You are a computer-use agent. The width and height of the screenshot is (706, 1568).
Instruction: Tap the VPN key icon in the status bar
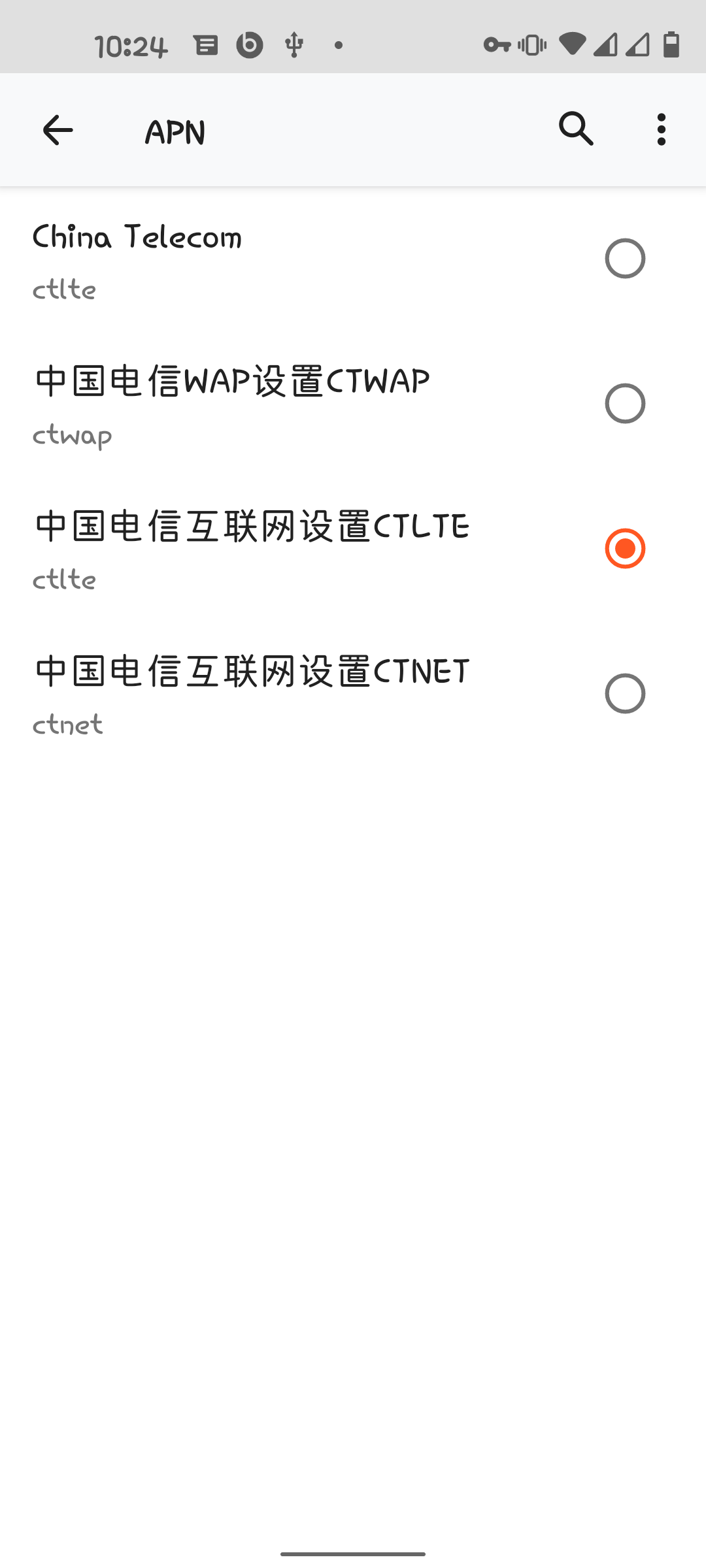[x=496, y=44]
